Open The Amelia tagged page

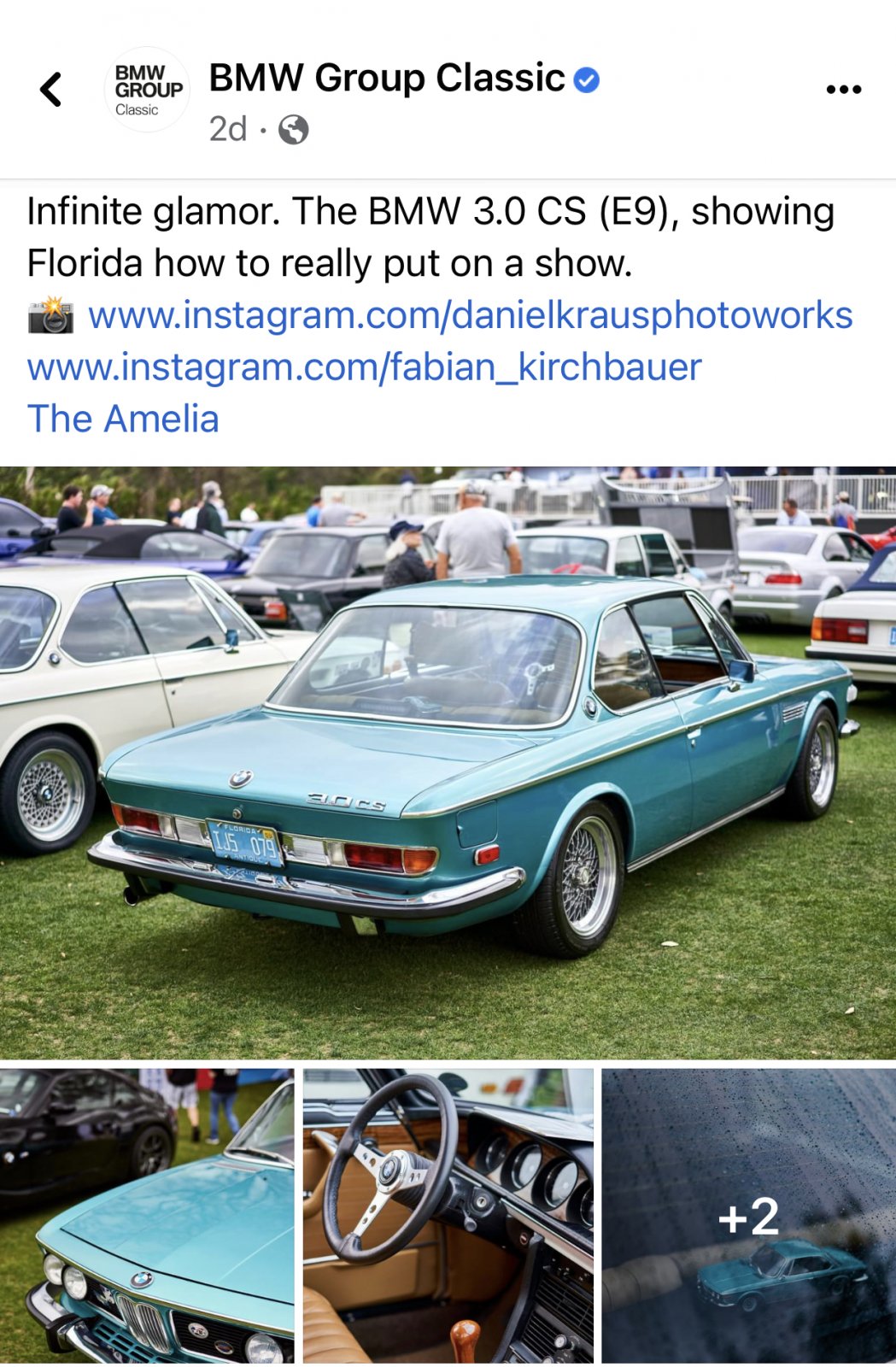click(123, 419)
